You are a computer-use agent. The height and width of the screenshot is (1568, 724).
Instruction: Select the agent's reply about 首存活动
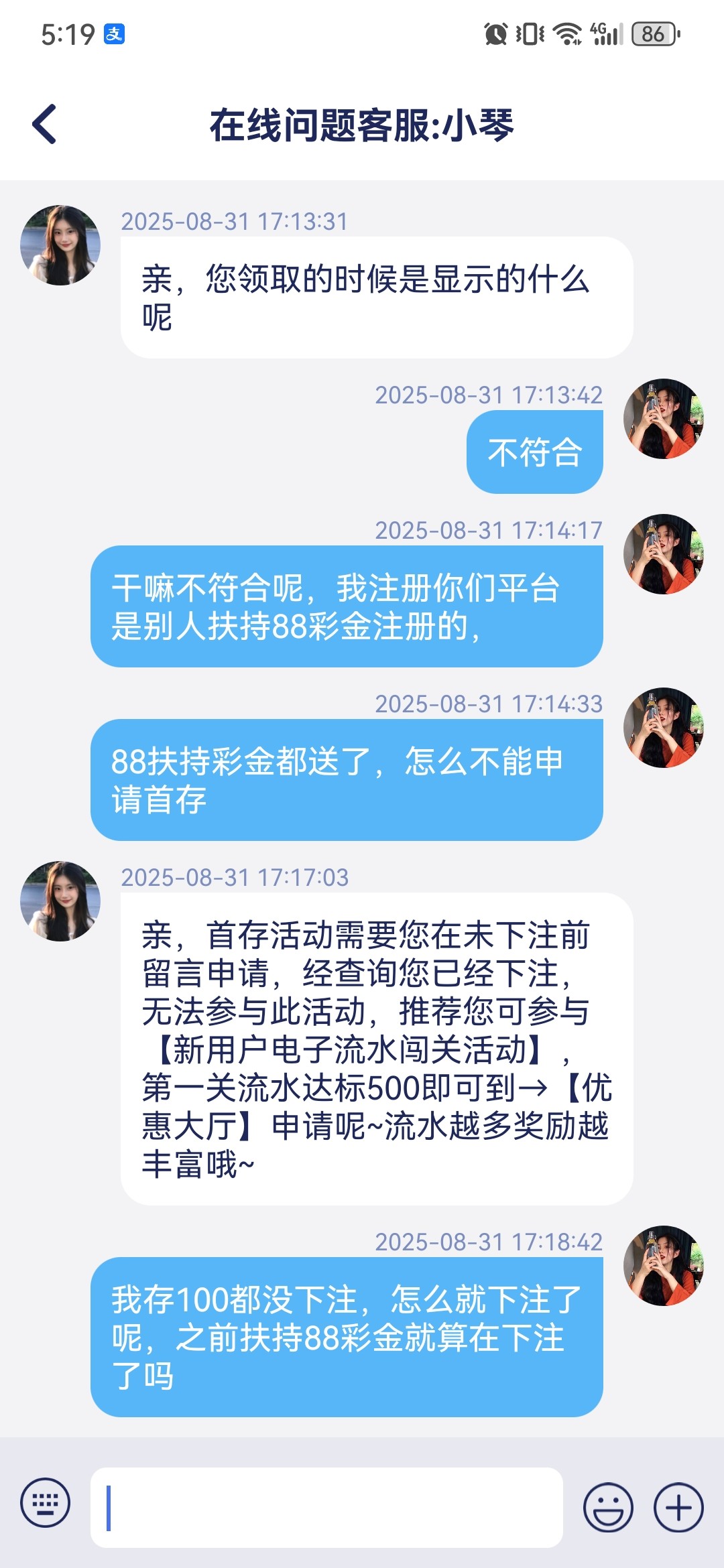coord(375,1045)
